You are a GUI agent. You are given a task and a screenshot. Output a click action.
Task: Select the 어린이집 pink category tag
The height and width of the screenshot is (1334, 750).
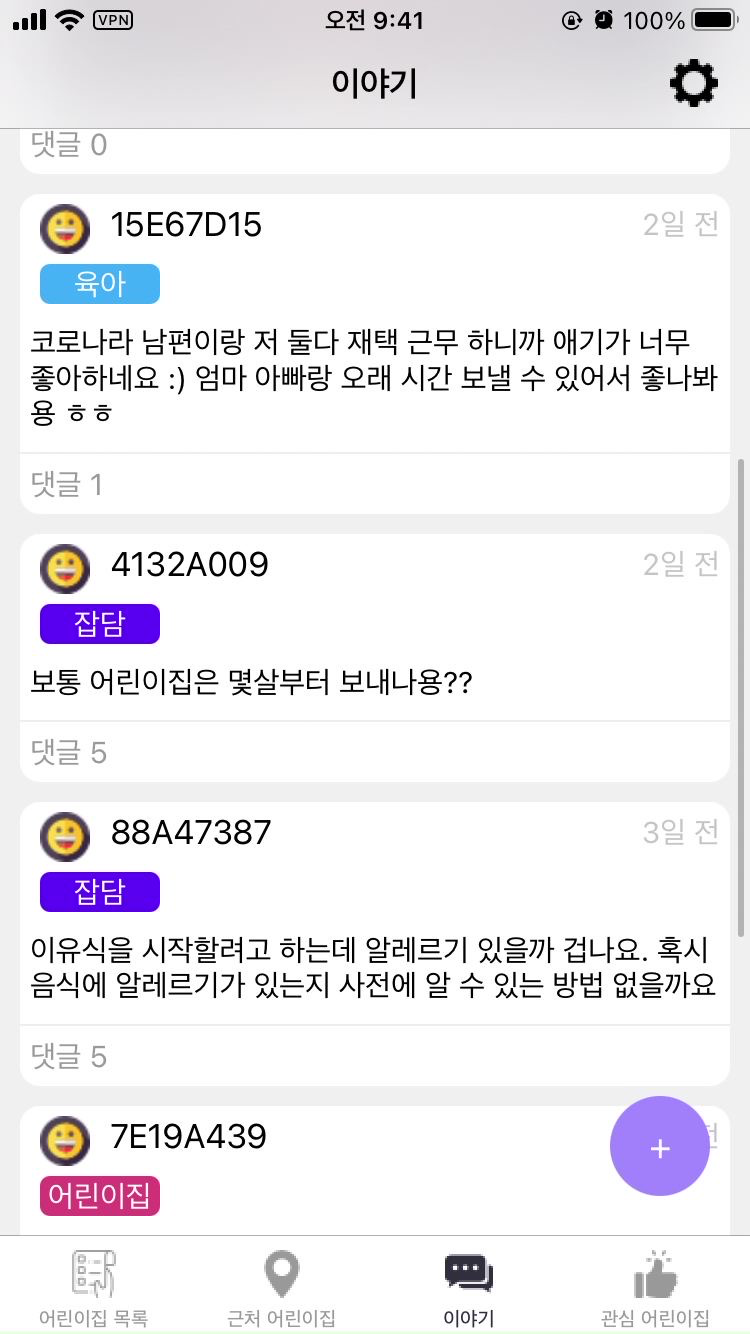pos(98,1196)
